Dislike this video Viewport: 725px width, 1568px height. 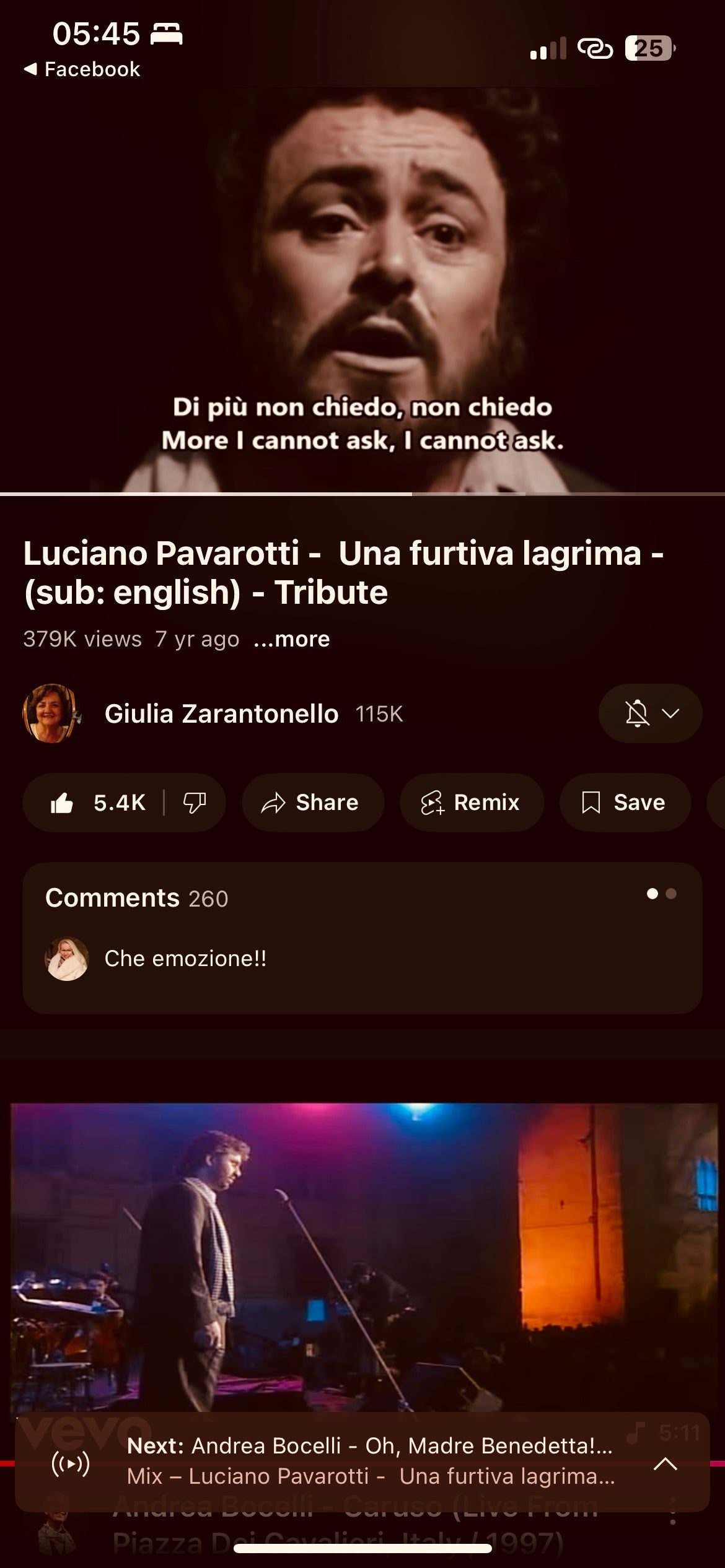point(195,803)
